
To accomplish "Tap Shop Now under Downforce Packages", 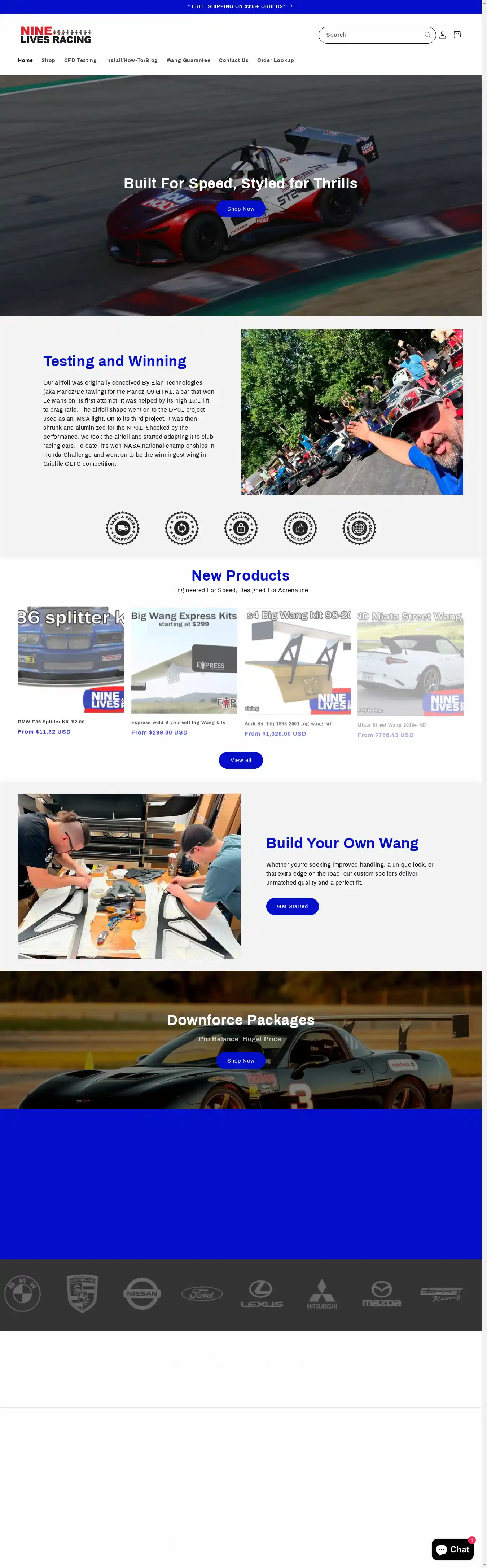I will pos(241,1060).
